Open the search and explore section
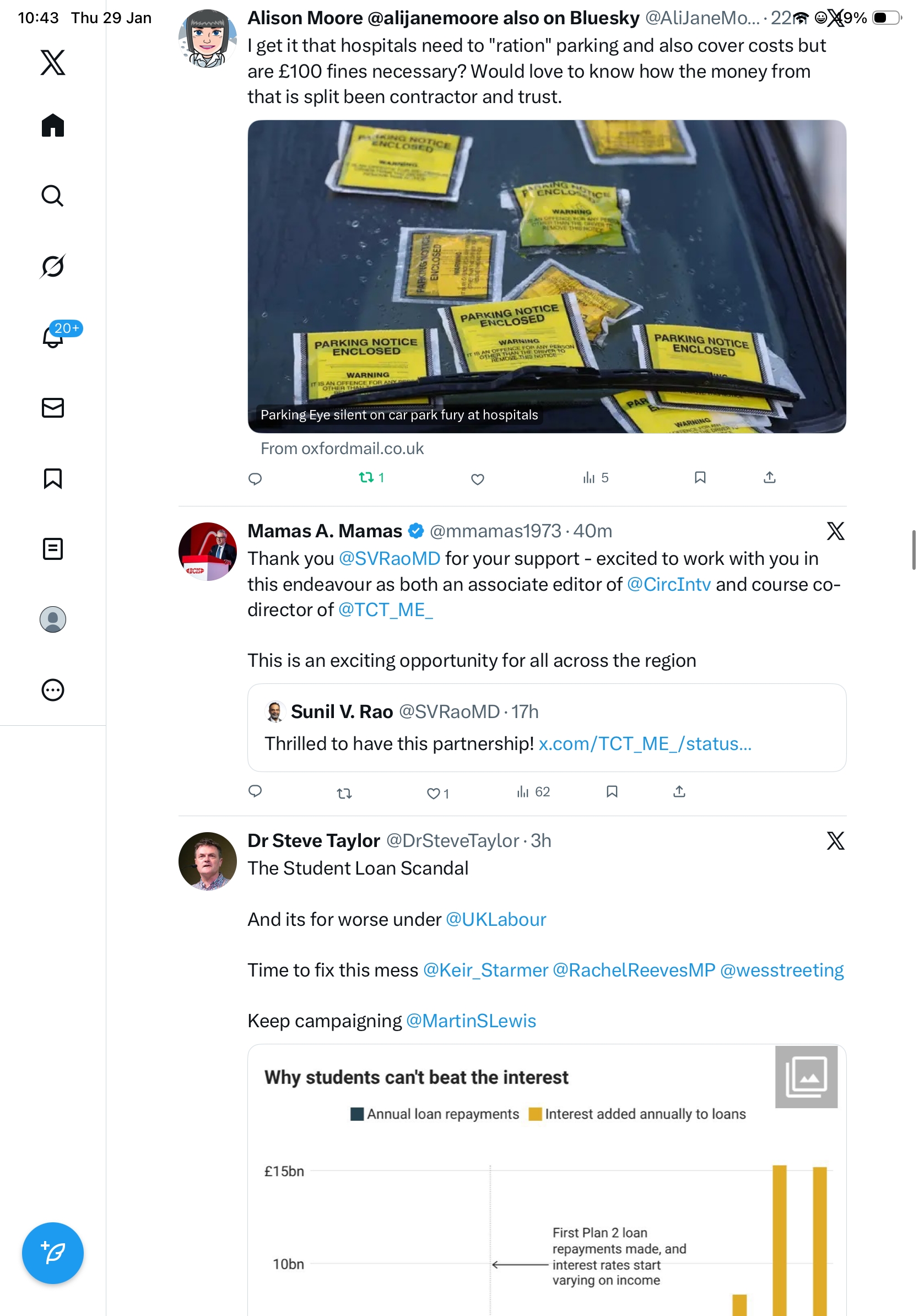The height and width of the screenshot is (1316, 919). tap(53, 196)
